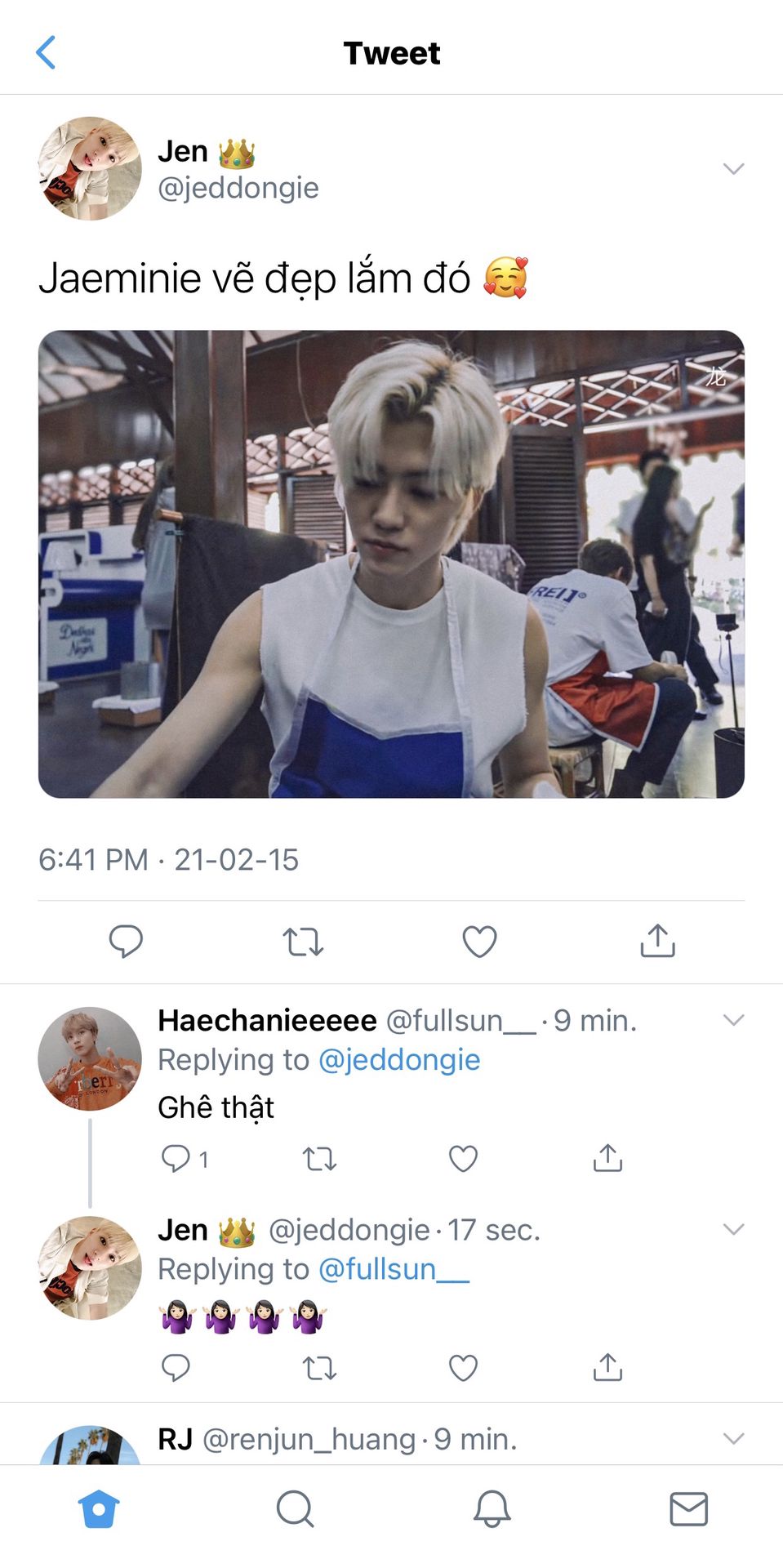Share Jen's emoji reply

(x=607, y=1367)
